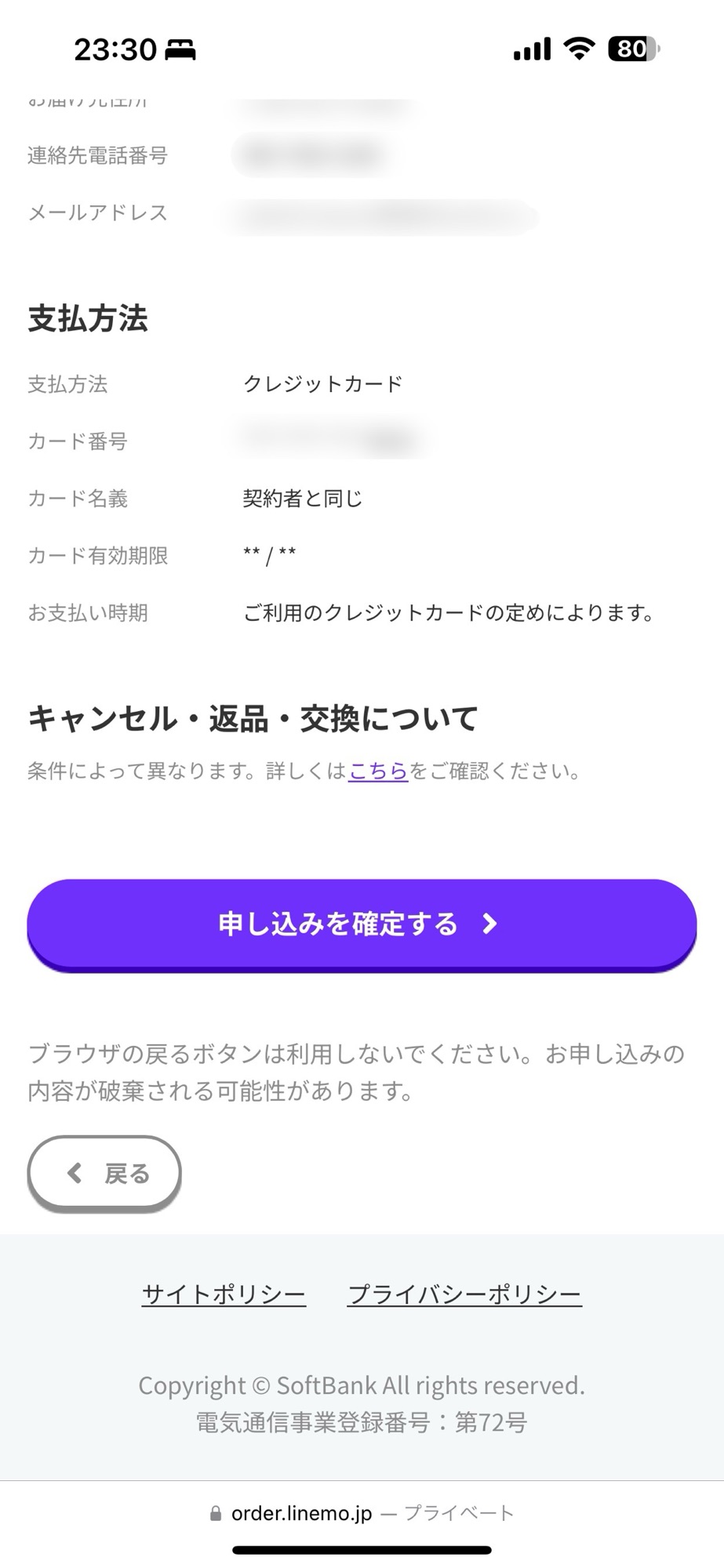This screenshot has height=1568, width=724.
Task: Tap 申し込みを確定する to confirm the application
Action: coord(362,924)
